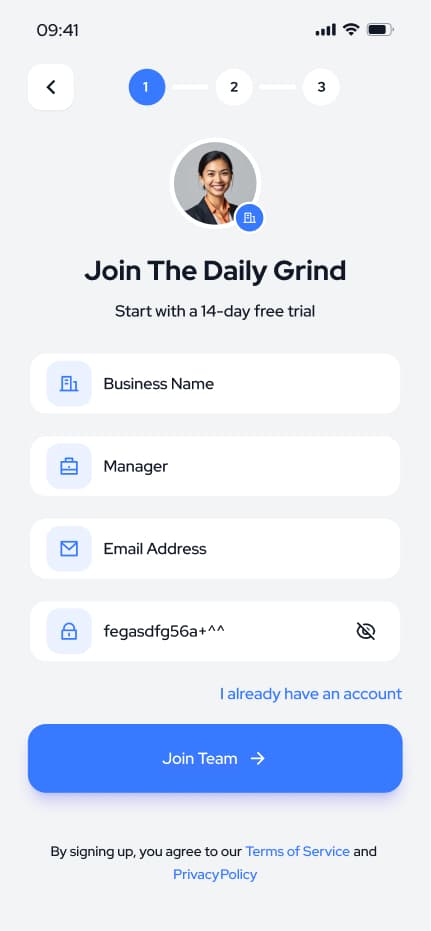Toggle password visibility with the eye icon

click(366, 631)
